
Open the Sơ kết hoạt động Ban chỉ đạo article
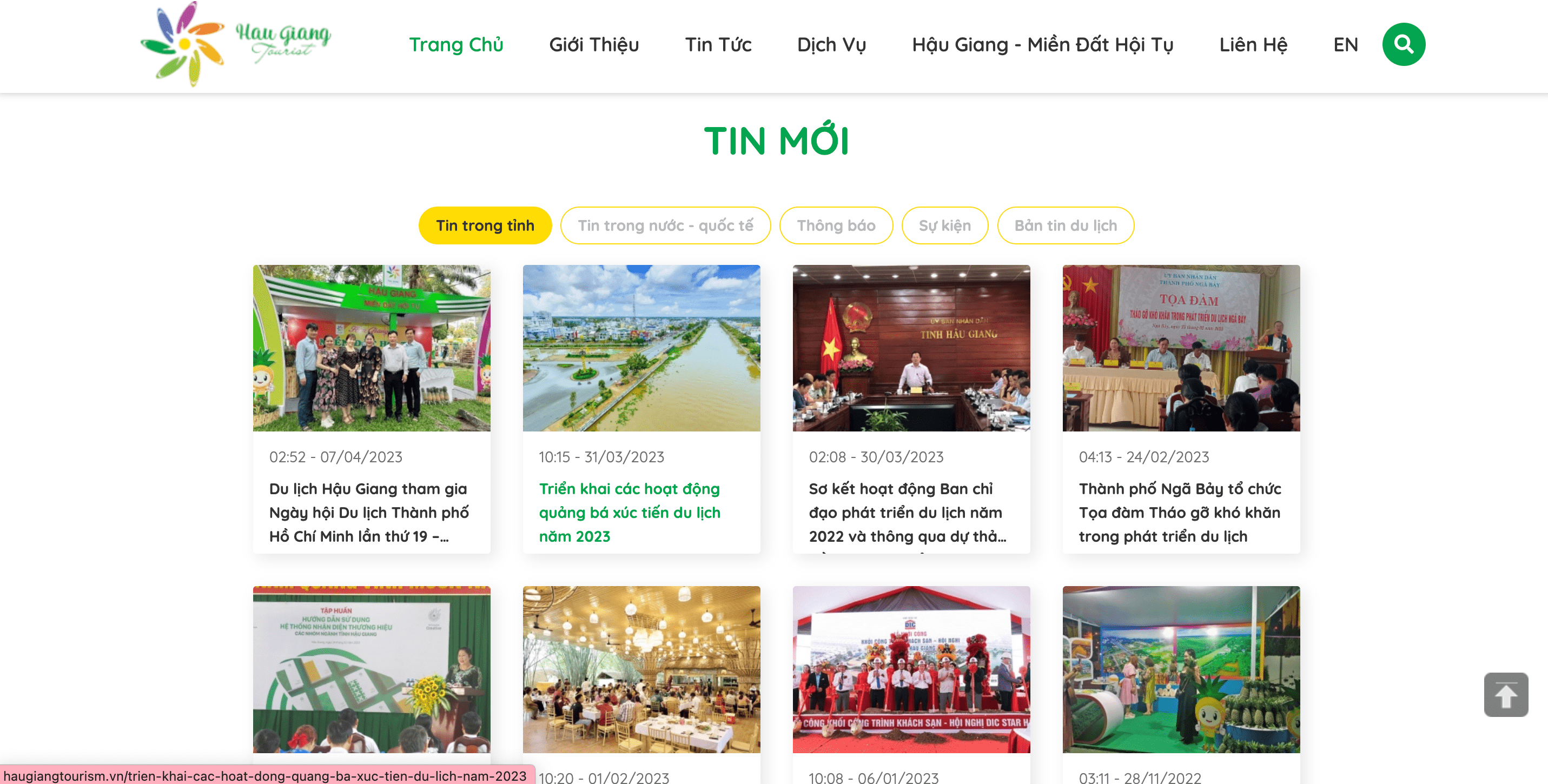tap(906, 512)
